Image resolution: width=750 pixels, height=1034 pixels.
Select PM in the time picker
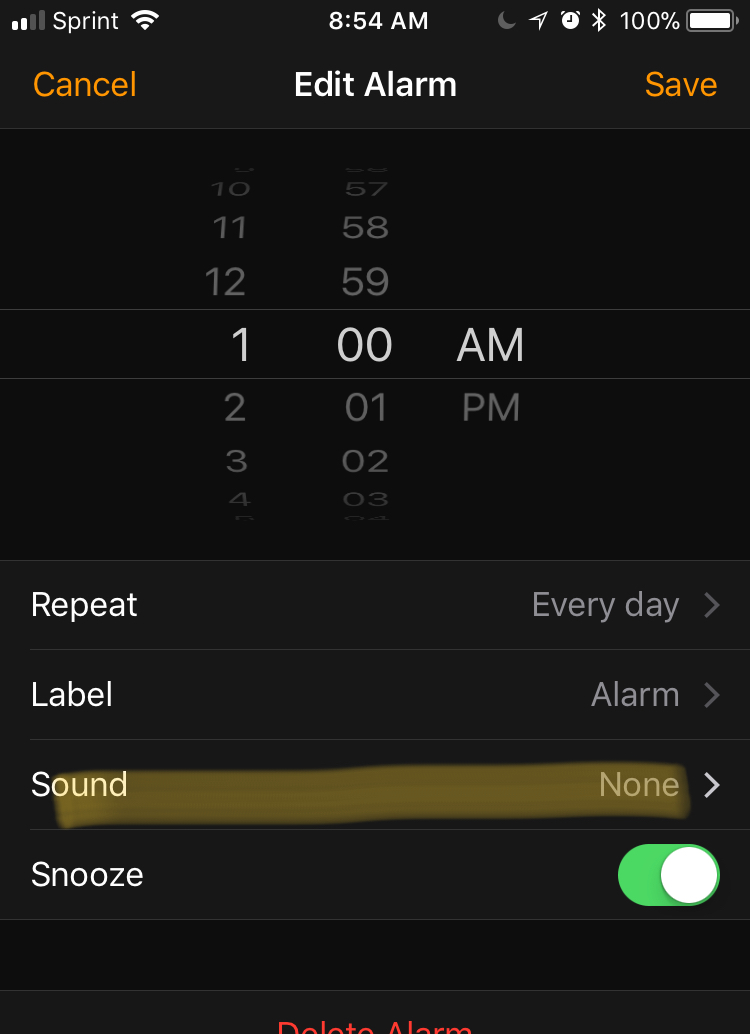pos(491,408)
